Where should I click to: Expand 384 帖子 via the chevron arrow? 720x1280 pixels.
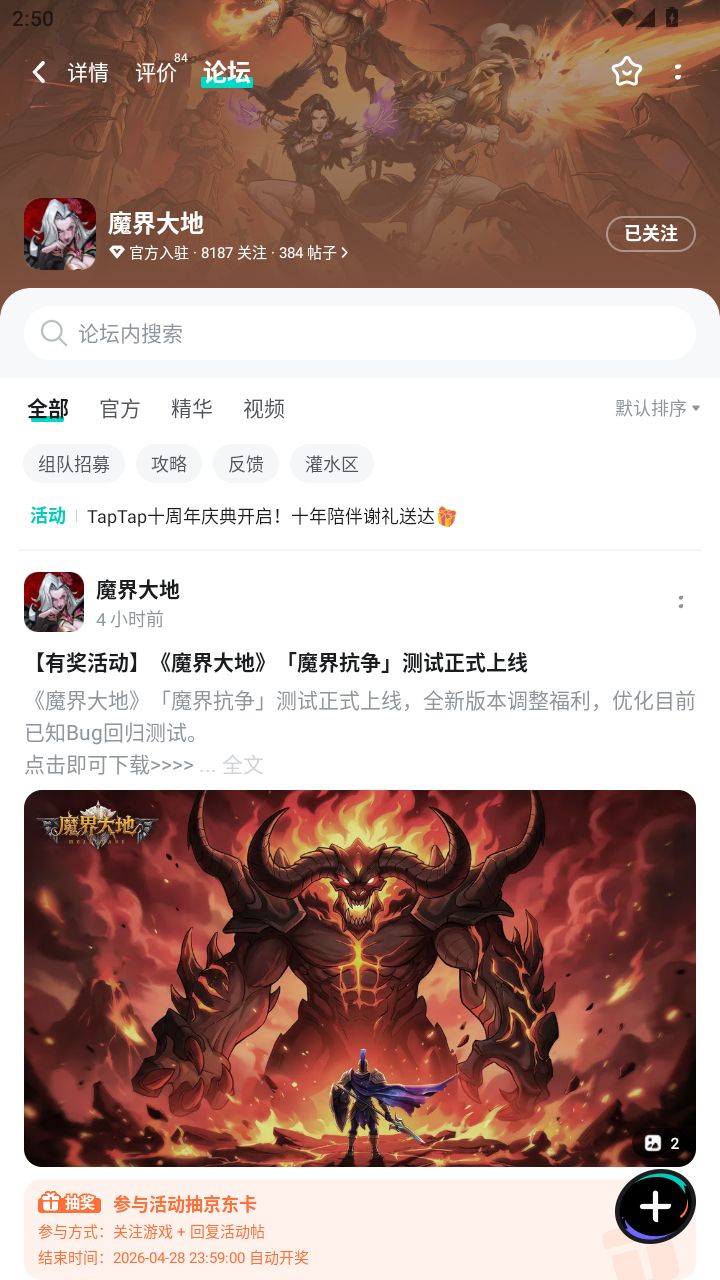345,253
